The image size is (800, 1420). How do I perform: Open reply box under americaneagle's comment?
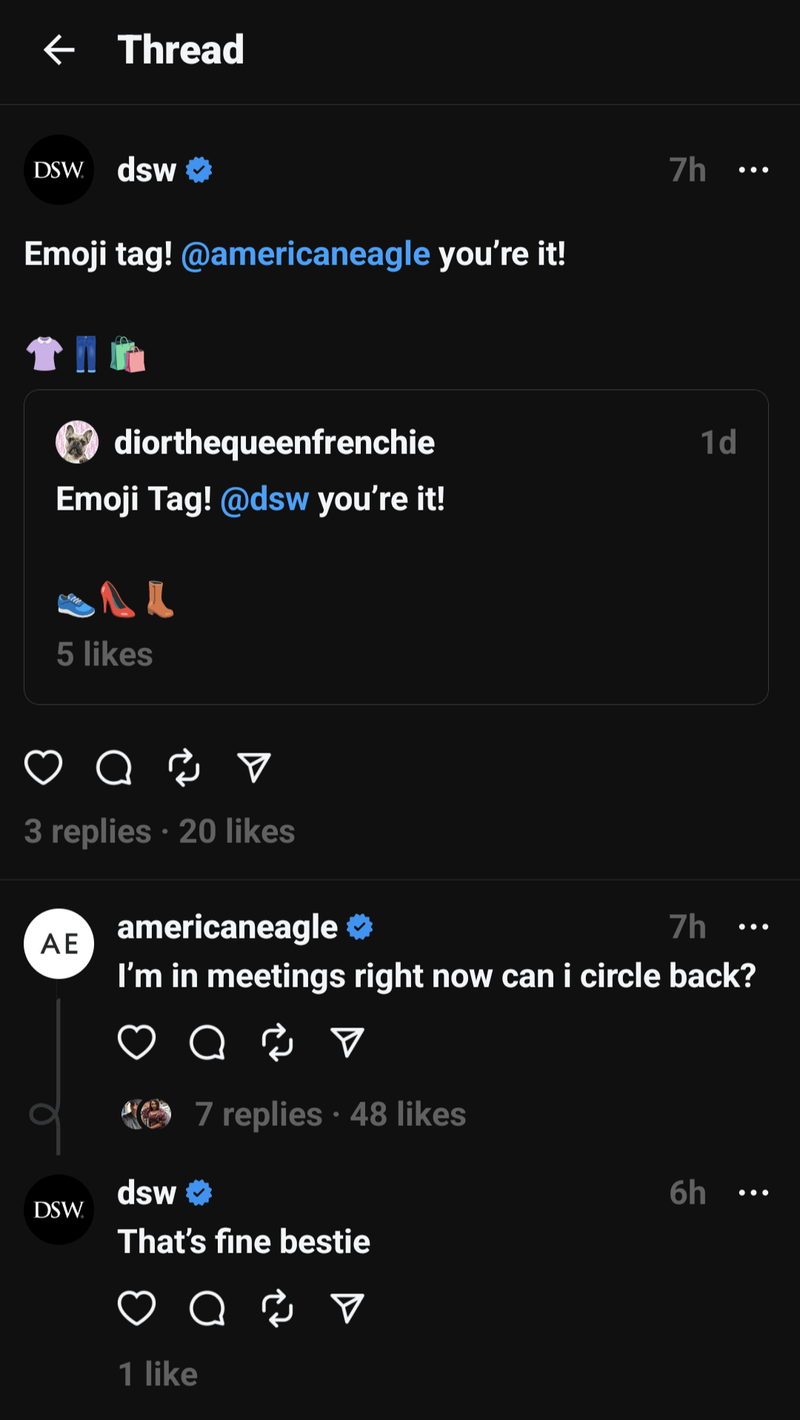pos(207,1042)
